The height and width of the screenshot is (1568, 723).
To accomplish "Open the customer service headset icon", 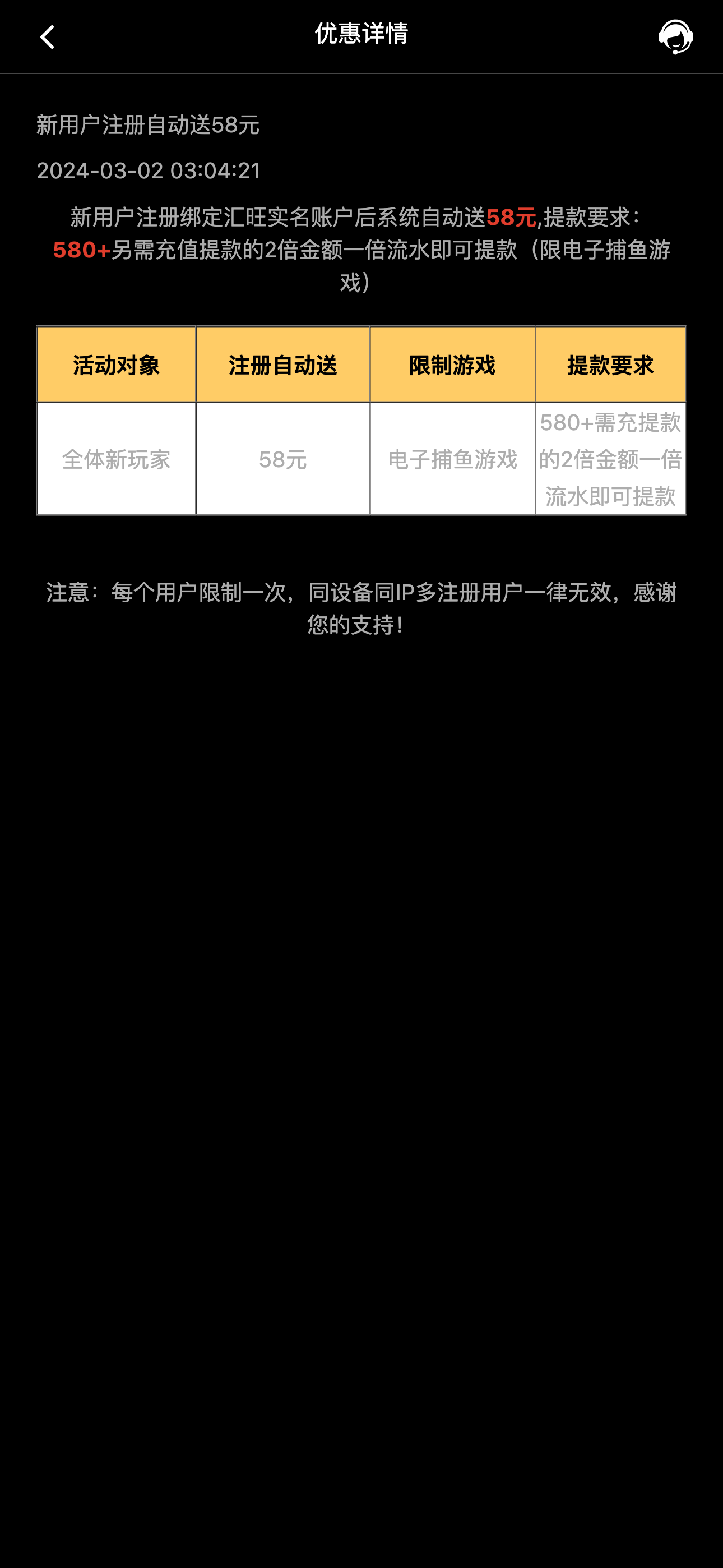I will [x=675, y=36].
